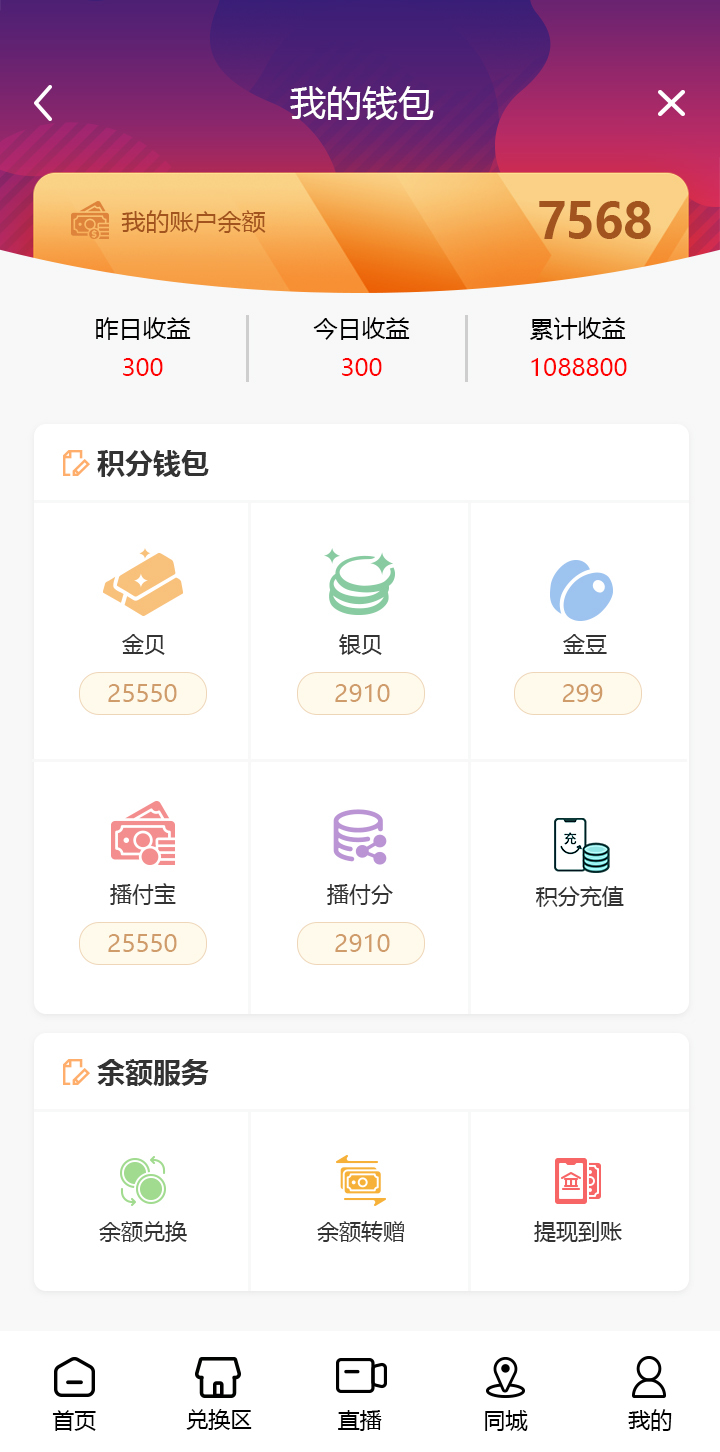Switch to the 直播 tab

click(x=360, y=1390)
